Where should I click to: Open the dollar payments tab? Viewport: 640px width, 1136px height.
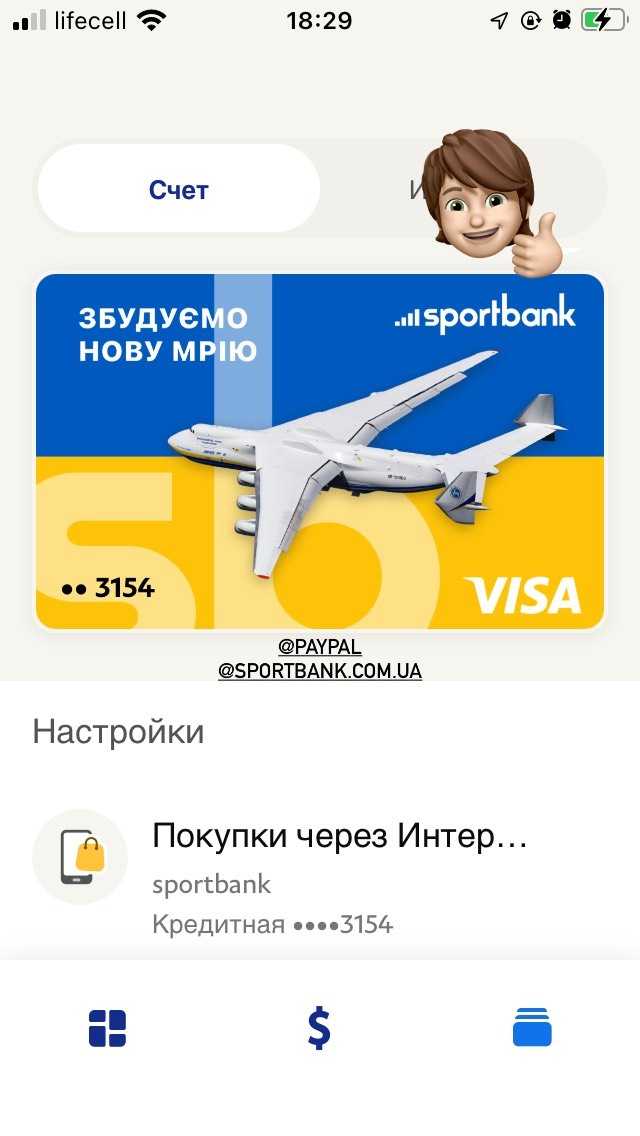coord(319,1028)
